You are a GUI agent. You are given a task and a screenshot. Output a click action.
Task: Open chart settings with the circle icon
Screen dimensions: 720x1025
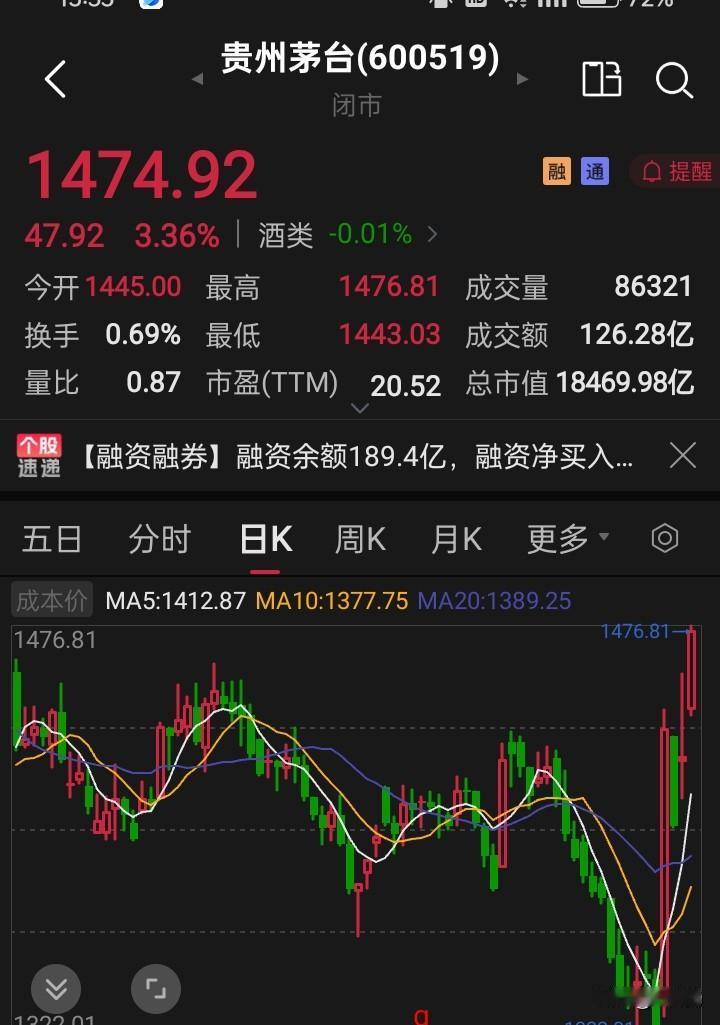pyautogui.click(x=665, y=538)
